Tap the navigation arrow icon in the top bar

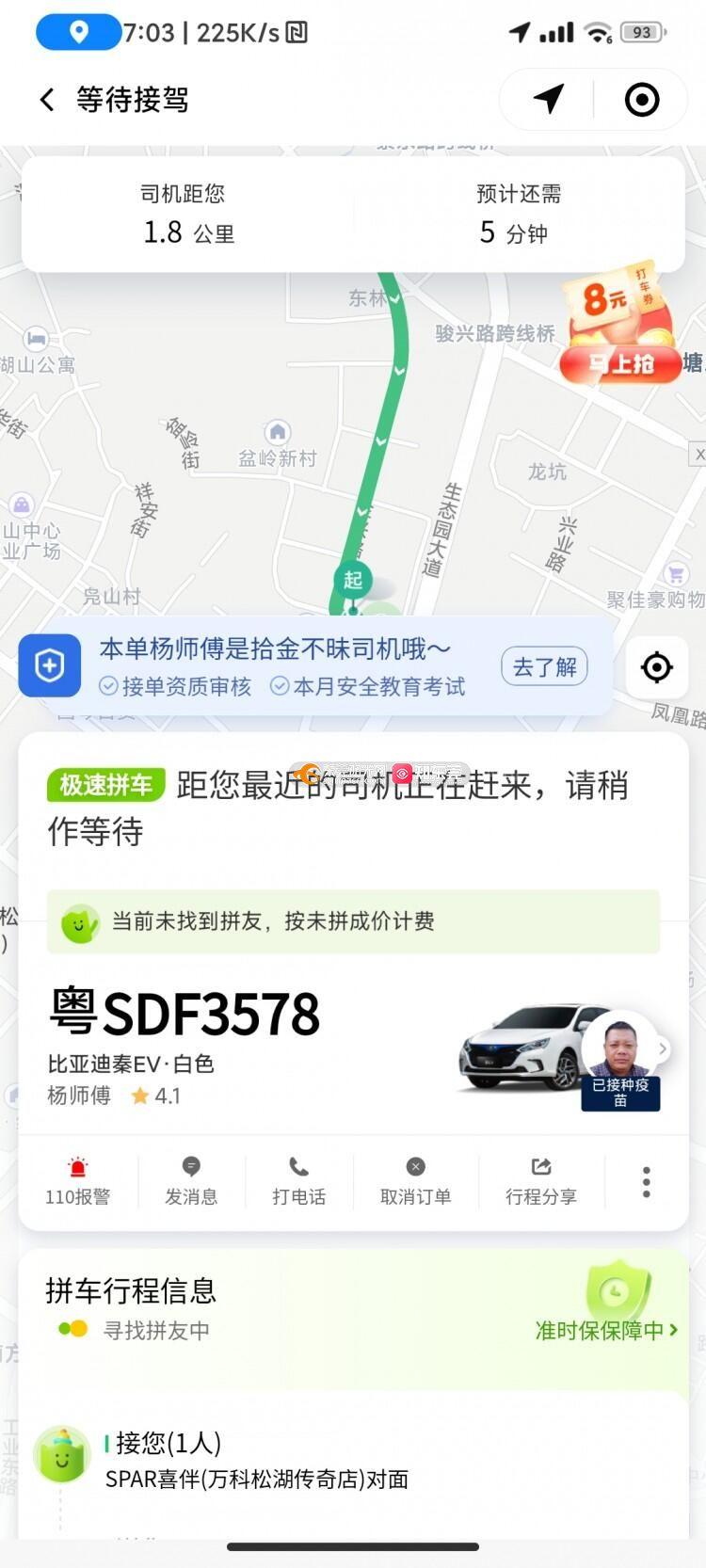pos(549,99)
